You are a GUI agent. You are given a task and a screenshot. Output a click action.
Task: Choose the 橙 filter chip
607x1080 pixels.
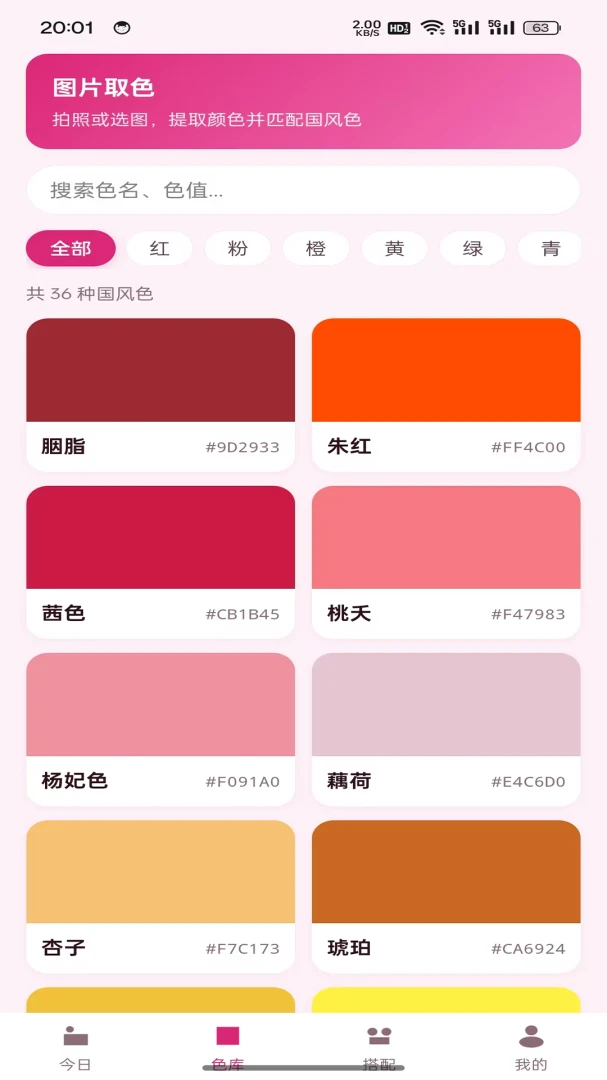[316, 249]
